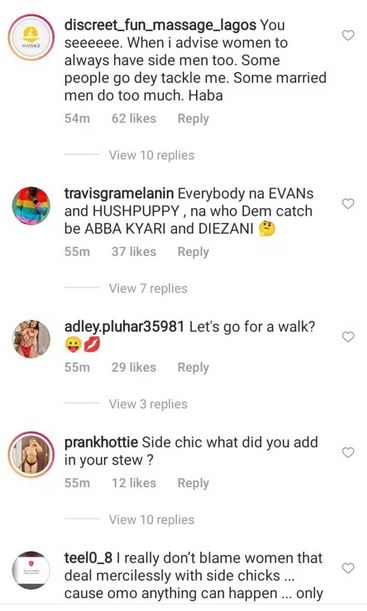Reply to adley.pluhar35981's comment

[193, 367]
